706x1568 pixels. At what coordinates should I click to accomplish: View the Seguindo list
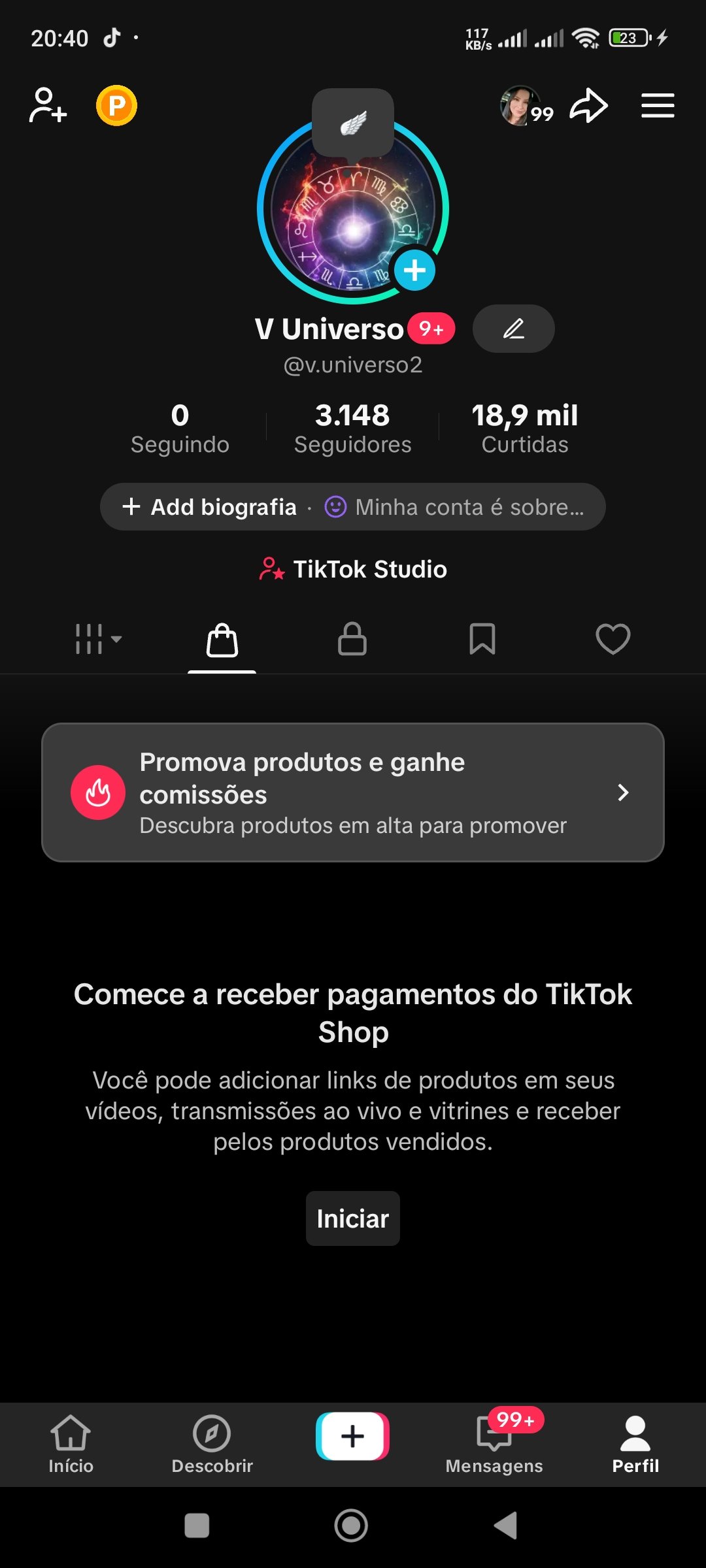click(x=180, y=428)
